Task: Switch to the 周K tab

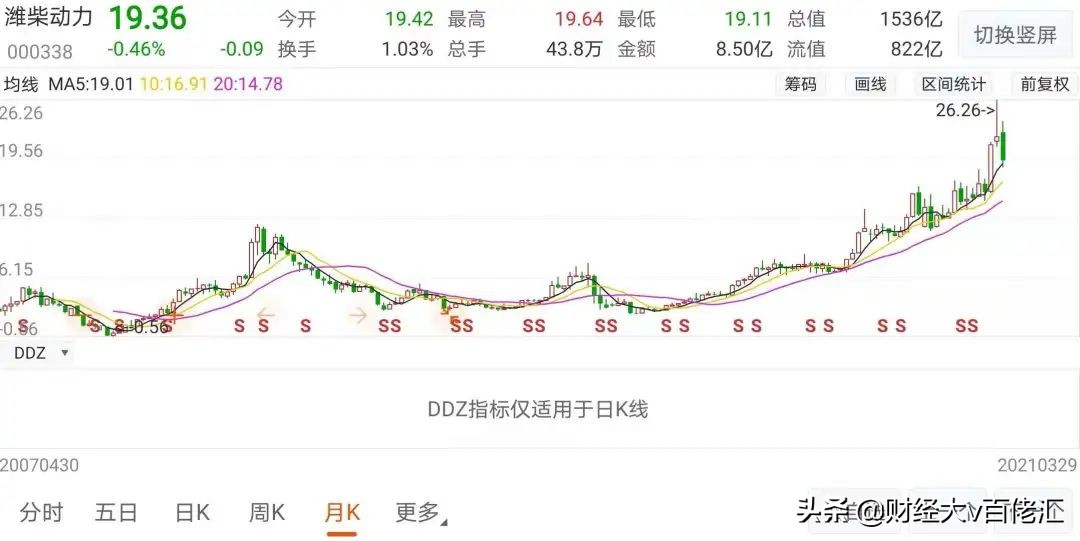Action: 267,513
